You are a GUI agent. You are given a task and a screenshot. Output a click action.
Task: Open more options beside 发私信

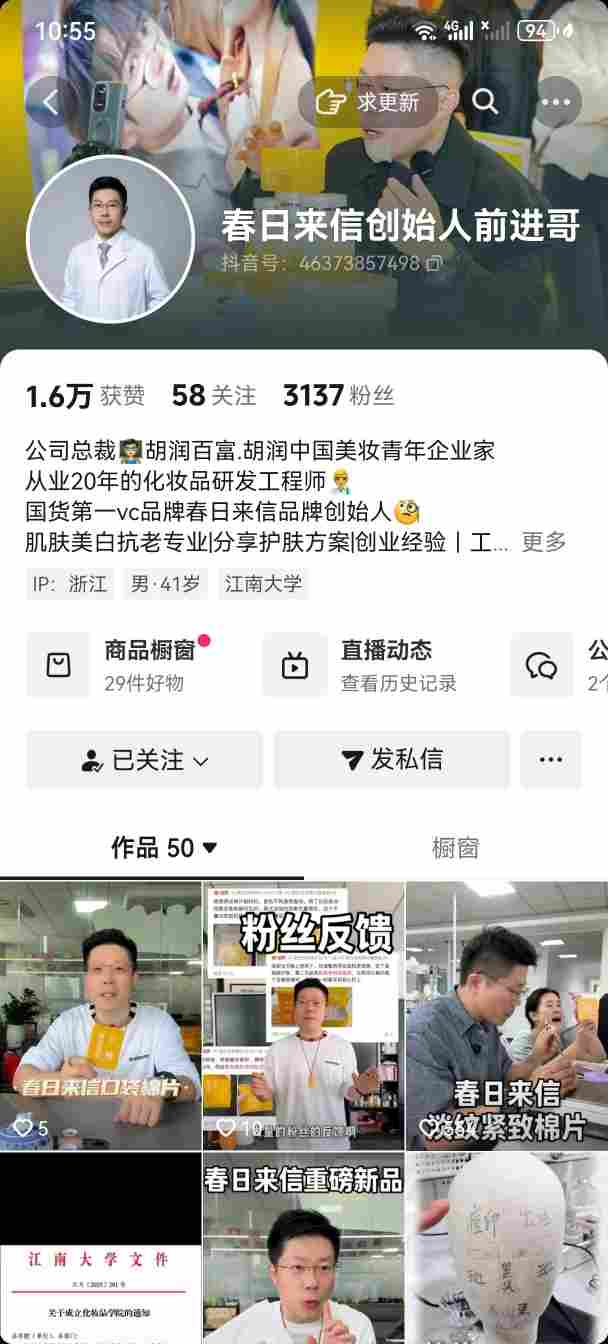551,760
